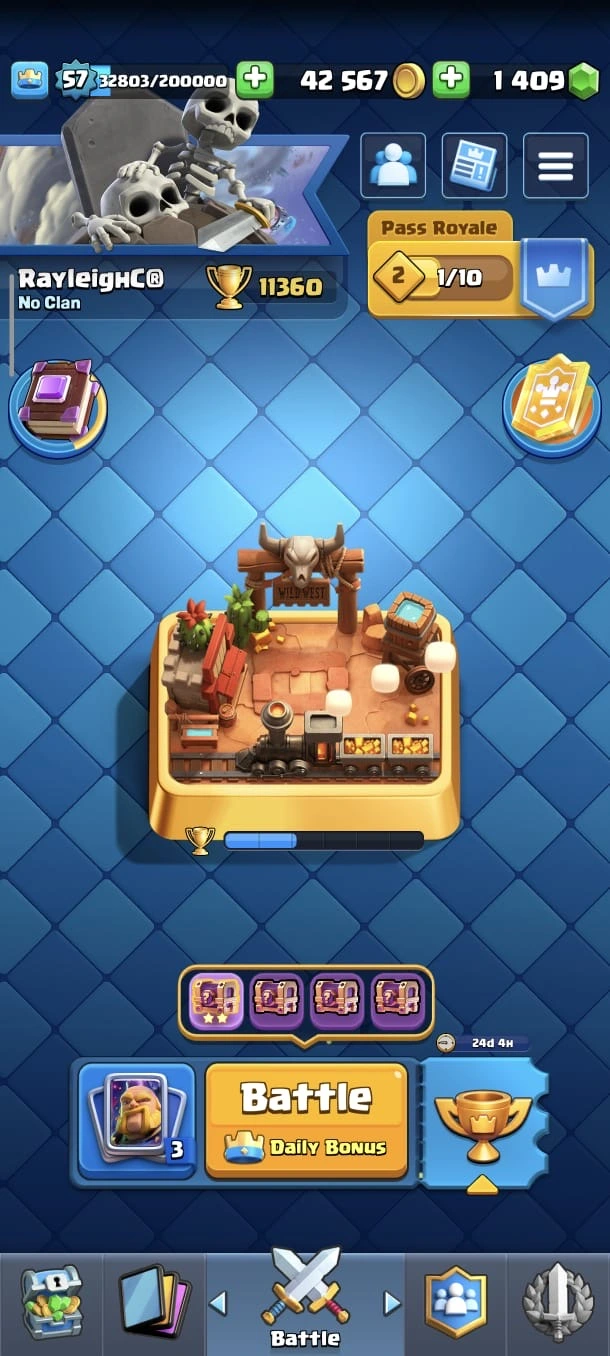The image size is (610, 1356).
Task: View the Wild West arena details
Action: click(304, 690)
